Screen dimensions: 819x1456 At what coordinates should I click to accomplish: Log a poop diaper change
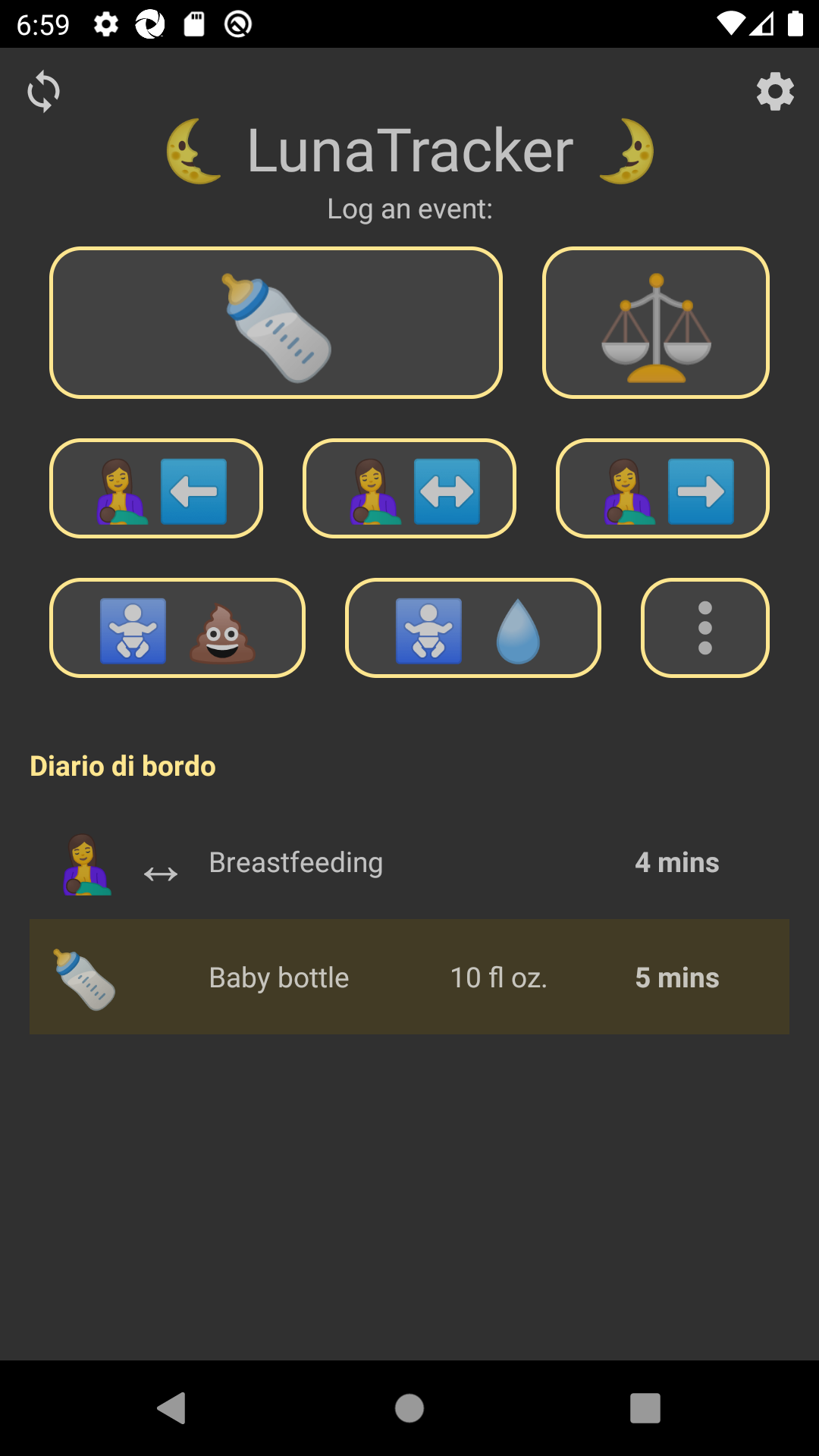[x=177, y=628]
